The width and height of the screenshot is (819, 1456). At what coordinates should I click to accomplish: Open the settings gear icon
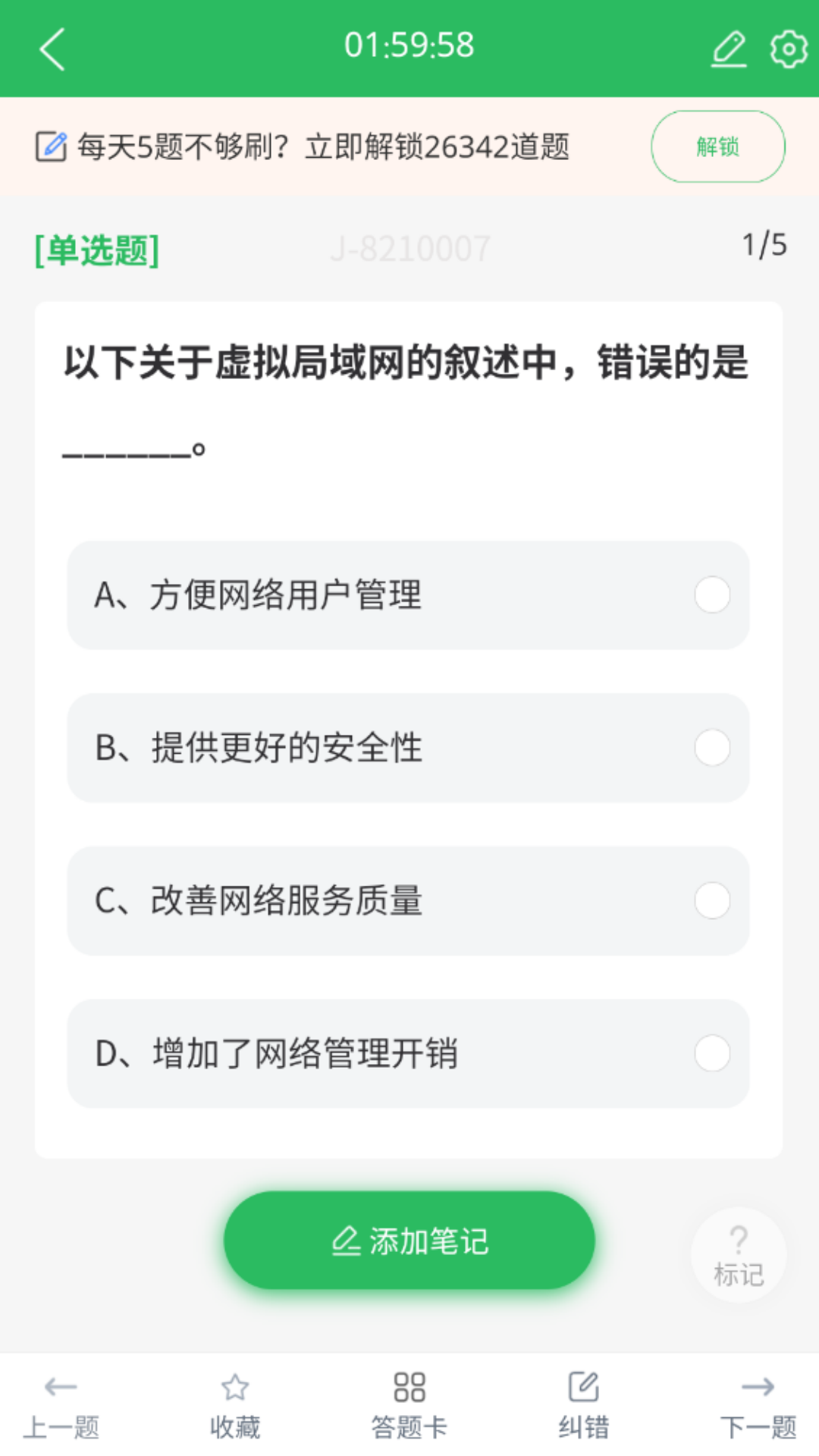pos(784,45)
